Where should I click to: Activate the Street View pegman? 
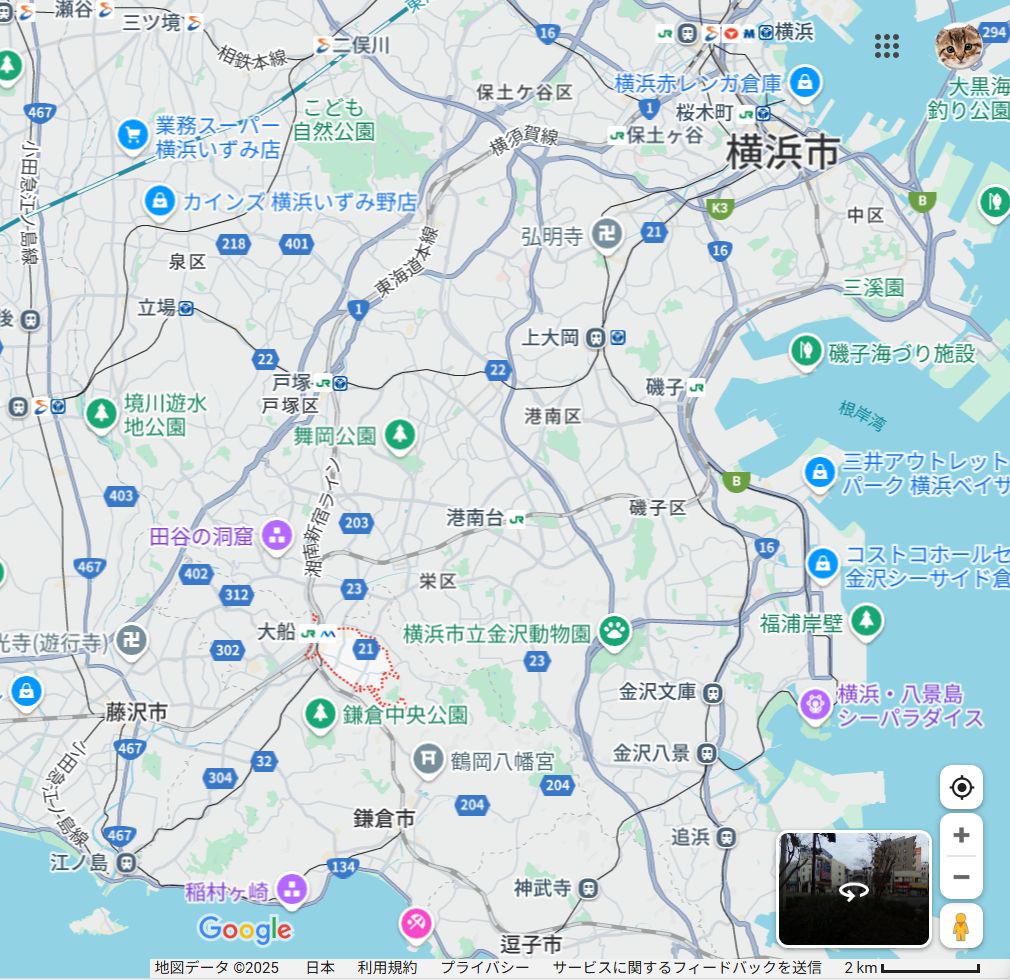[961, 926]
